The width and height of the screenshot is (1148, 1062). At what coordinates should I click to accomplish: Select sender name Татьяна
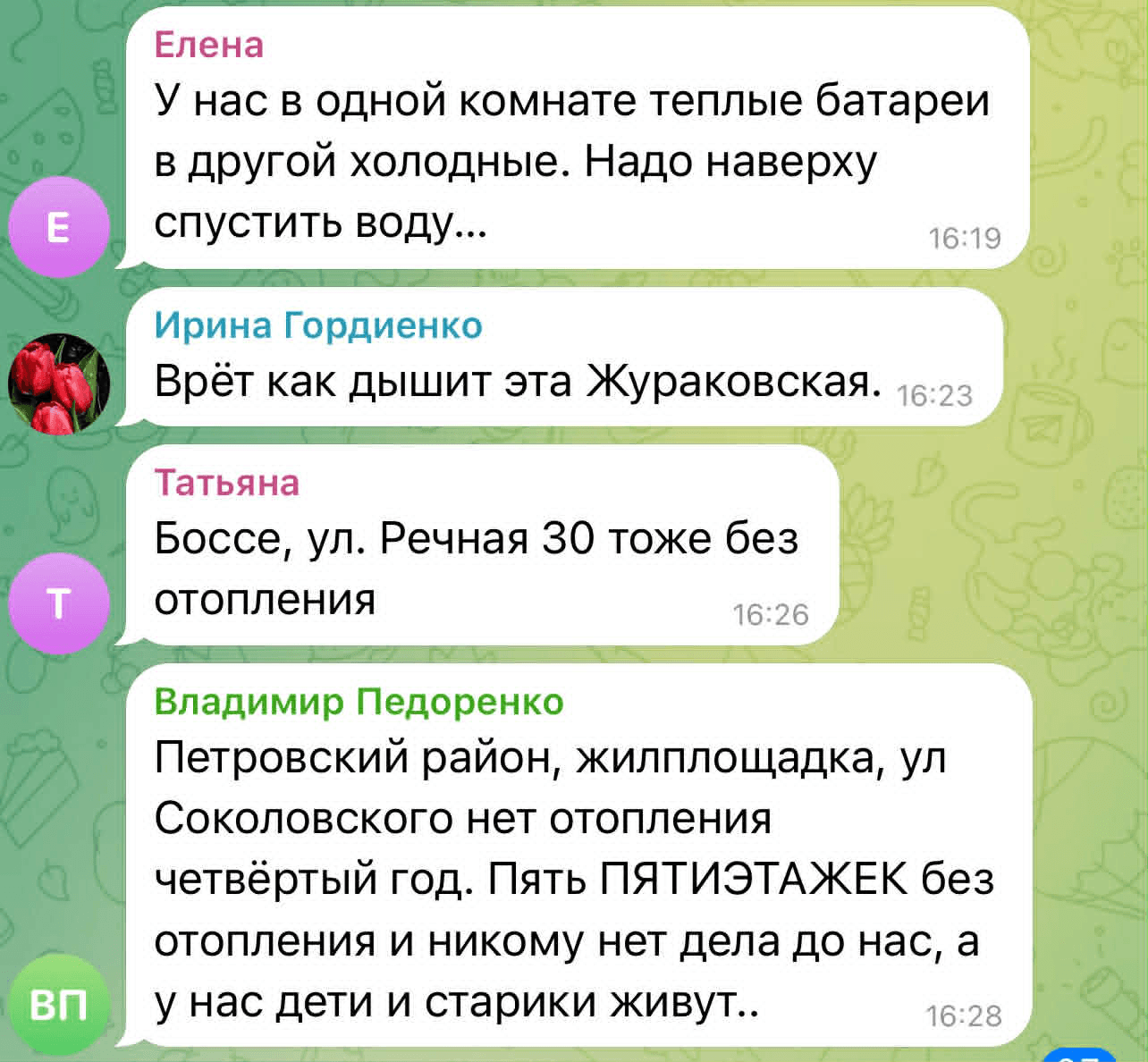point(227,483)
